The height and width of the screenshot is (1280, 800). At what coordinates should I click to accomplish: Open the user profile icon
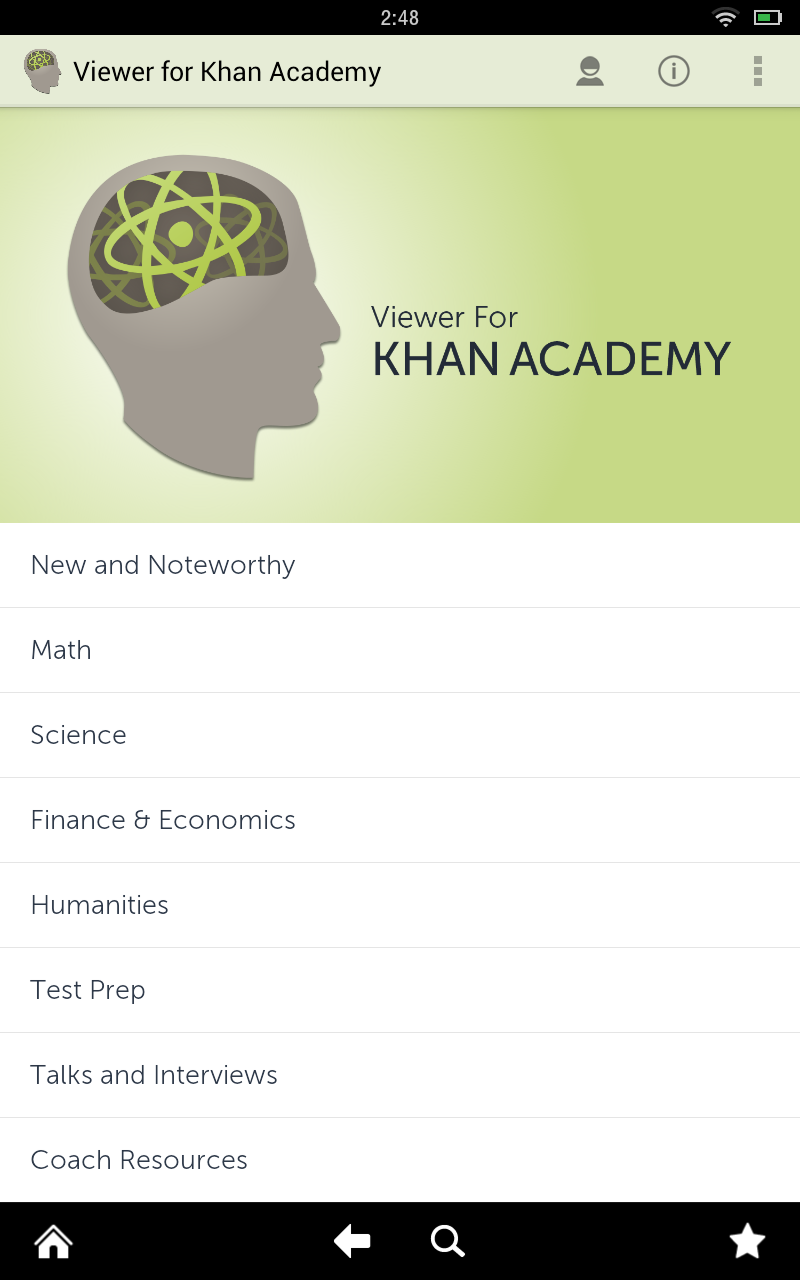tap(590, 71)
